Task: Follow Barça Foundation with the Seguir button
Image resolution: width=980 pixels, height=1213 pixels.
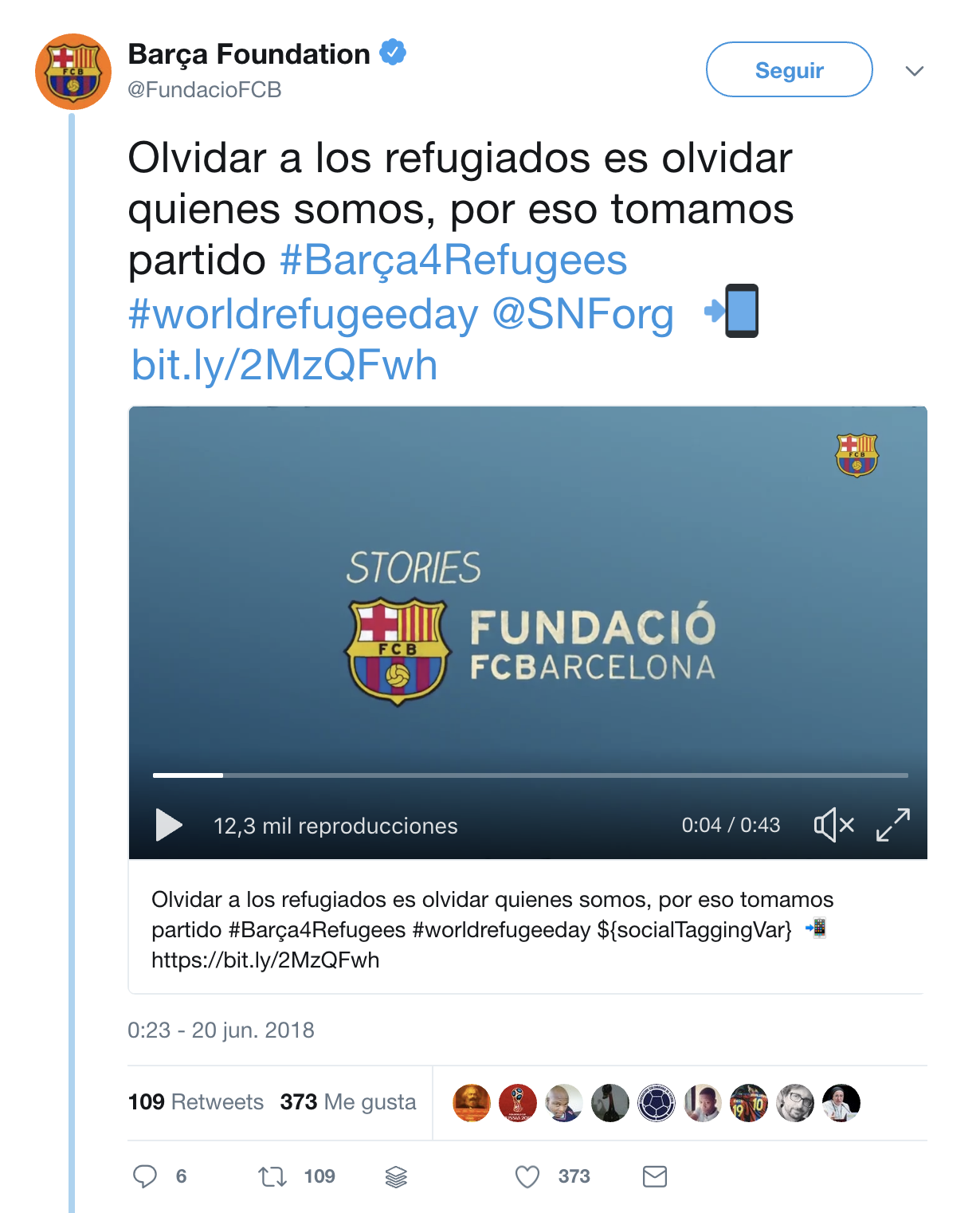Action: coord(789,70)
